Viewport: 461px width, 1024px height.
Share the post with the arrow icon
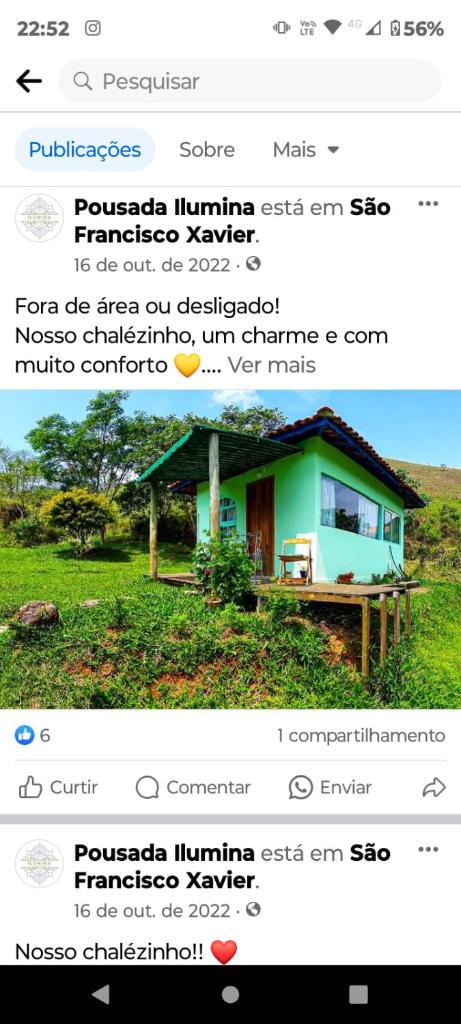tap(434, 788)
